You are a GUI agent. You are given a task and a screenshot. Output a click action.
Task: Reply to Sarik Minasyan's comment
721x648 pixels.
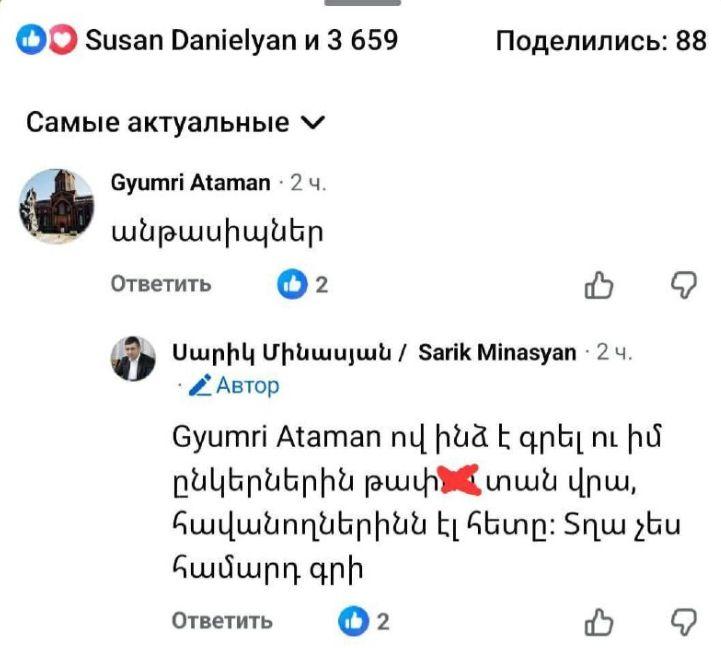pyautogui.click(x=222, y=621)
